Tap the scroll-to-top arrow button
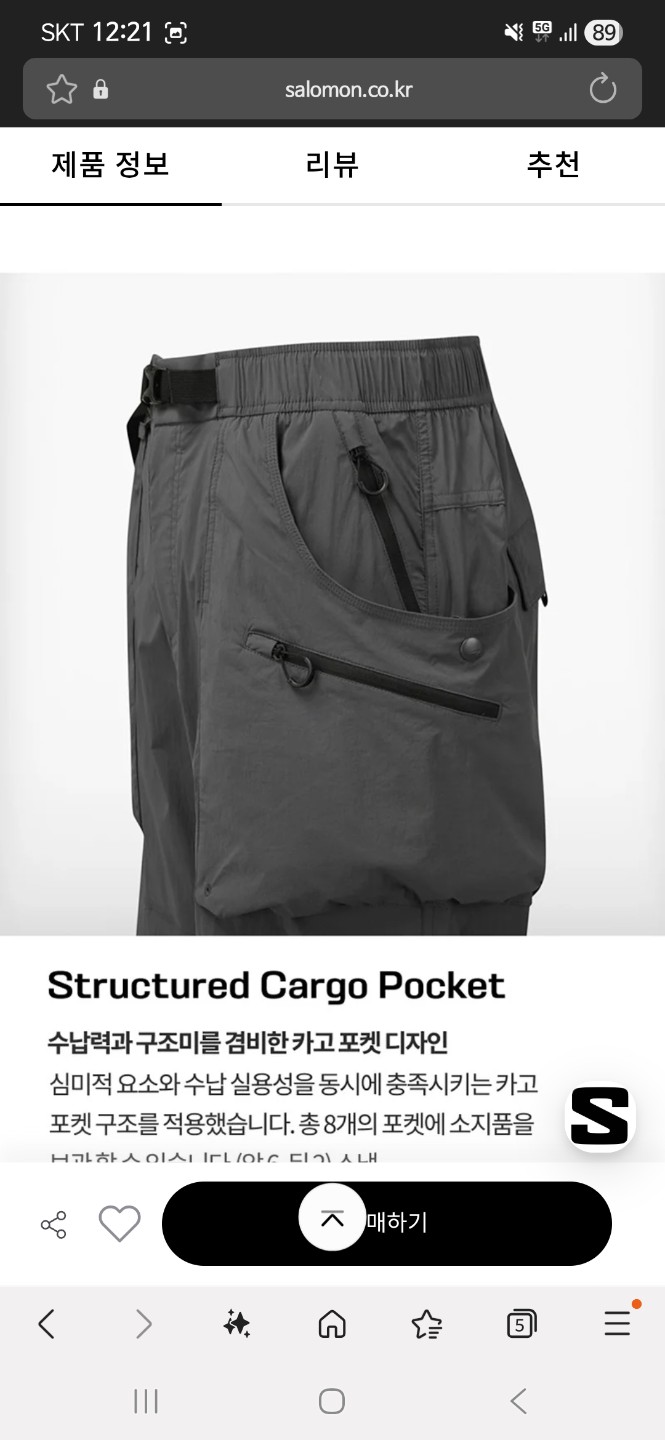Screen dimensions: 665x1440 pyautogui.click(x=332, y=1217)
